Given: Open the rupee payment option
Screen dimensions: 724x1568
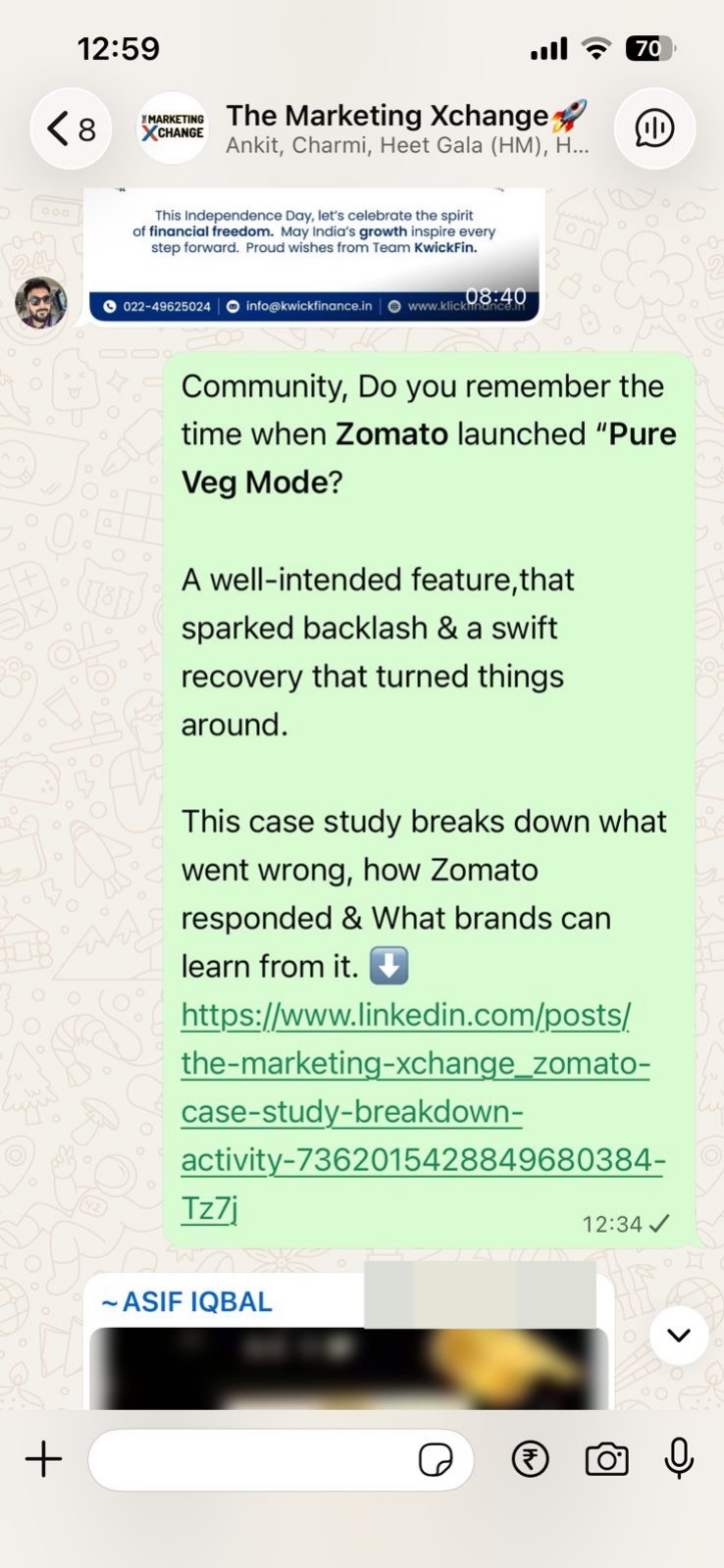Looking at the screenshot, I should point(530,1459).
